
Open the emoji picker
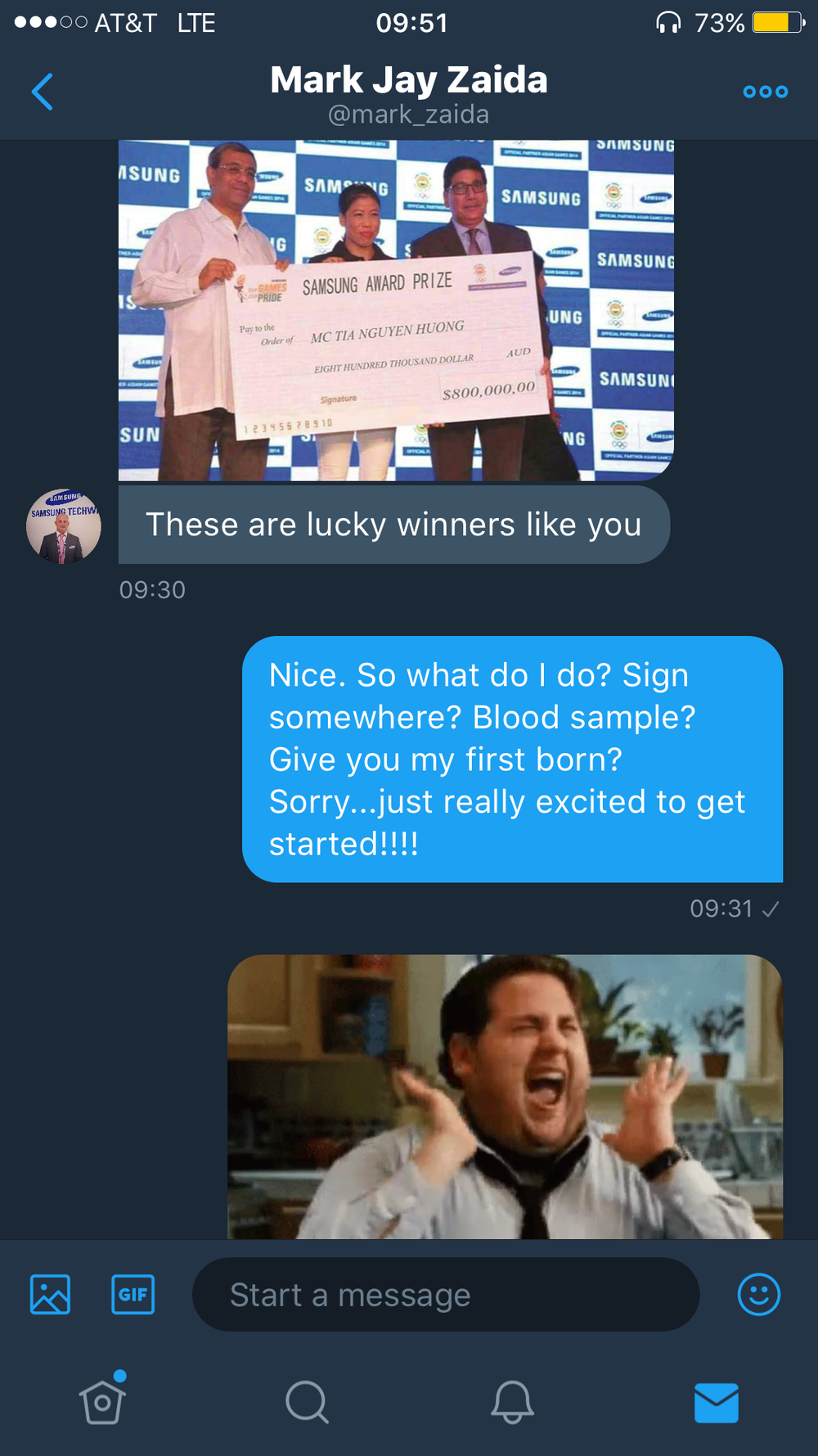pyautogui.click(x=759, y=1295)
